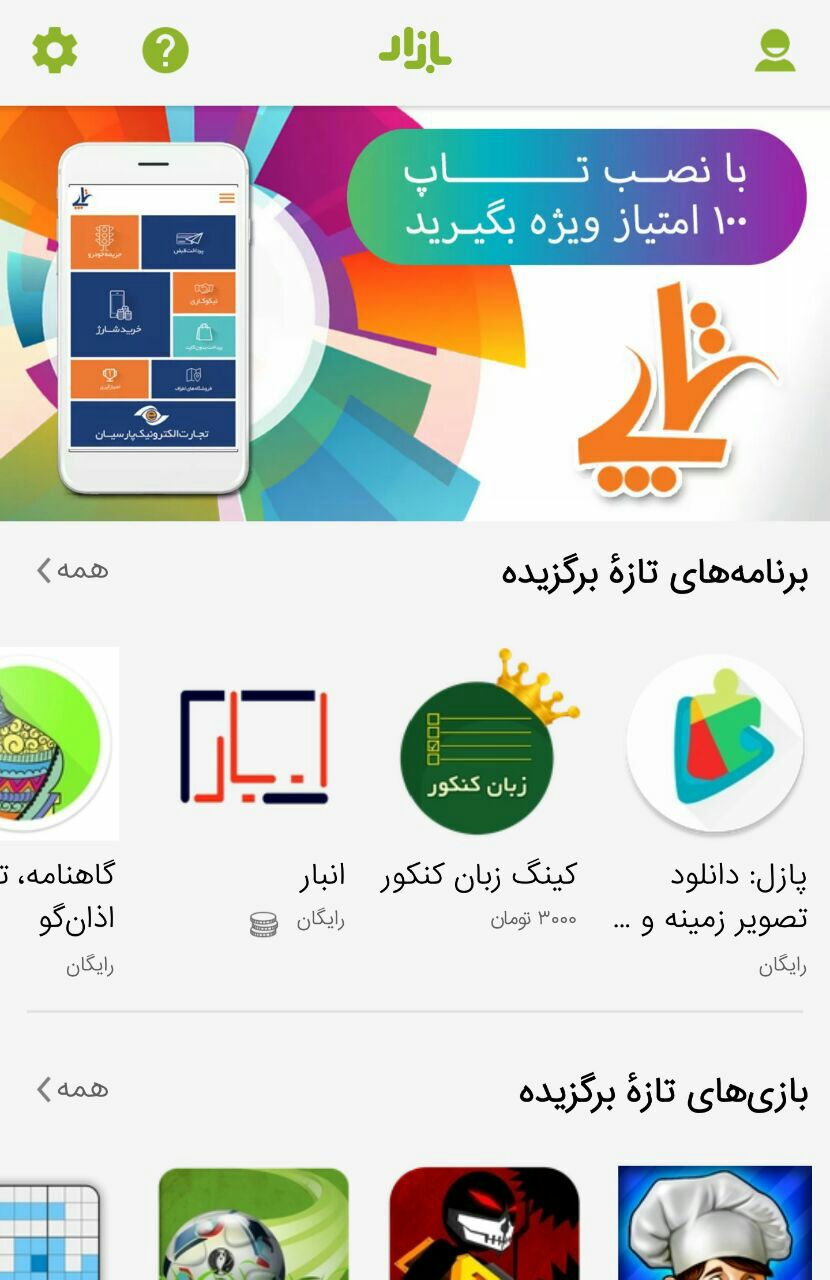Image resolution: width=830 pixels, height=1280 pixels.
Task: View all in بازی‌های تازهٔ برگزیده
Action: pyautogui.click(x=72, y=1089)
